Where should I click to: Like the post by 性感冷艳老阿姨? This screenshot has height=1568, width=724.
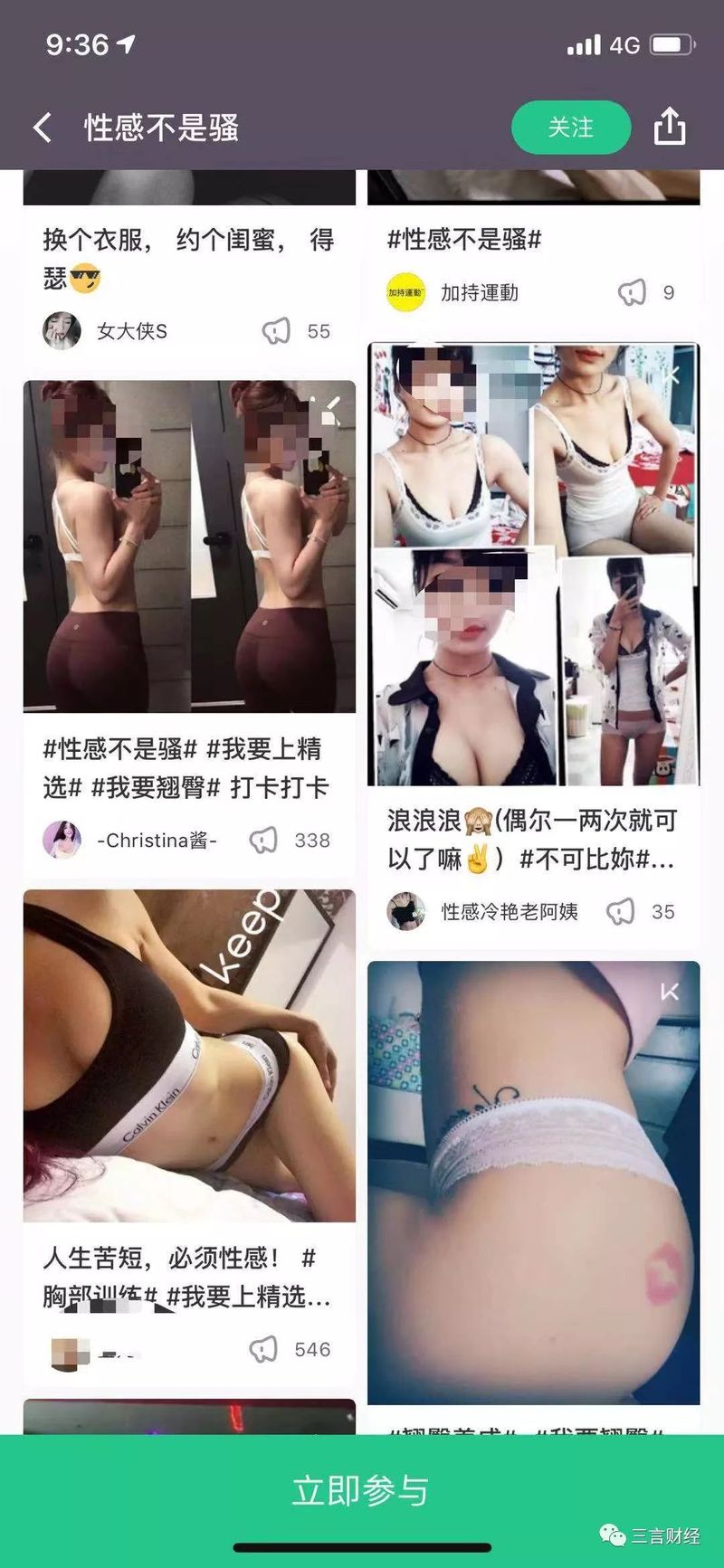[x=621, y=911]
